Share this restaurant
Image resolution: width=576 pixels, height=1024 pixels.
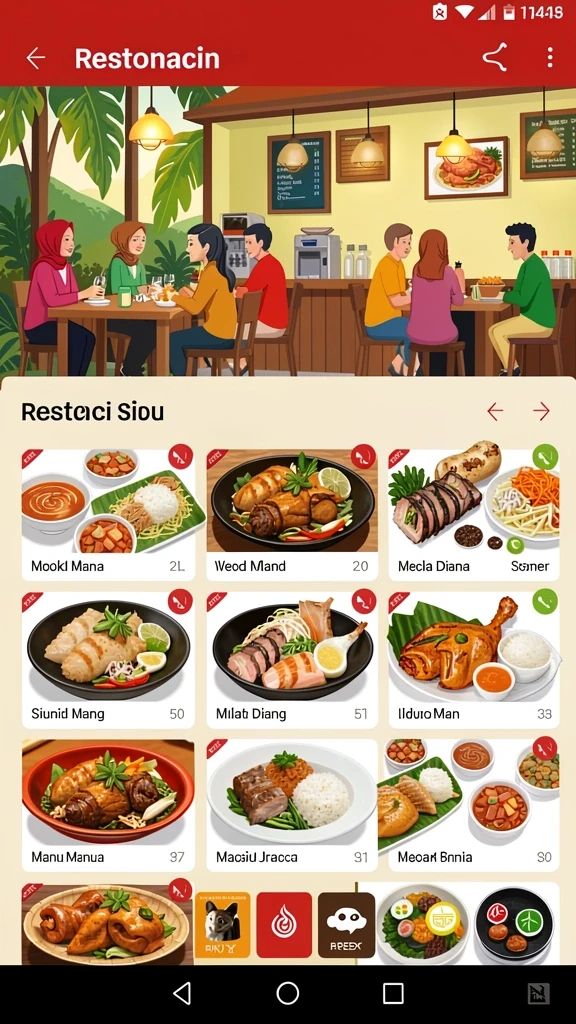tap(495, 58)
